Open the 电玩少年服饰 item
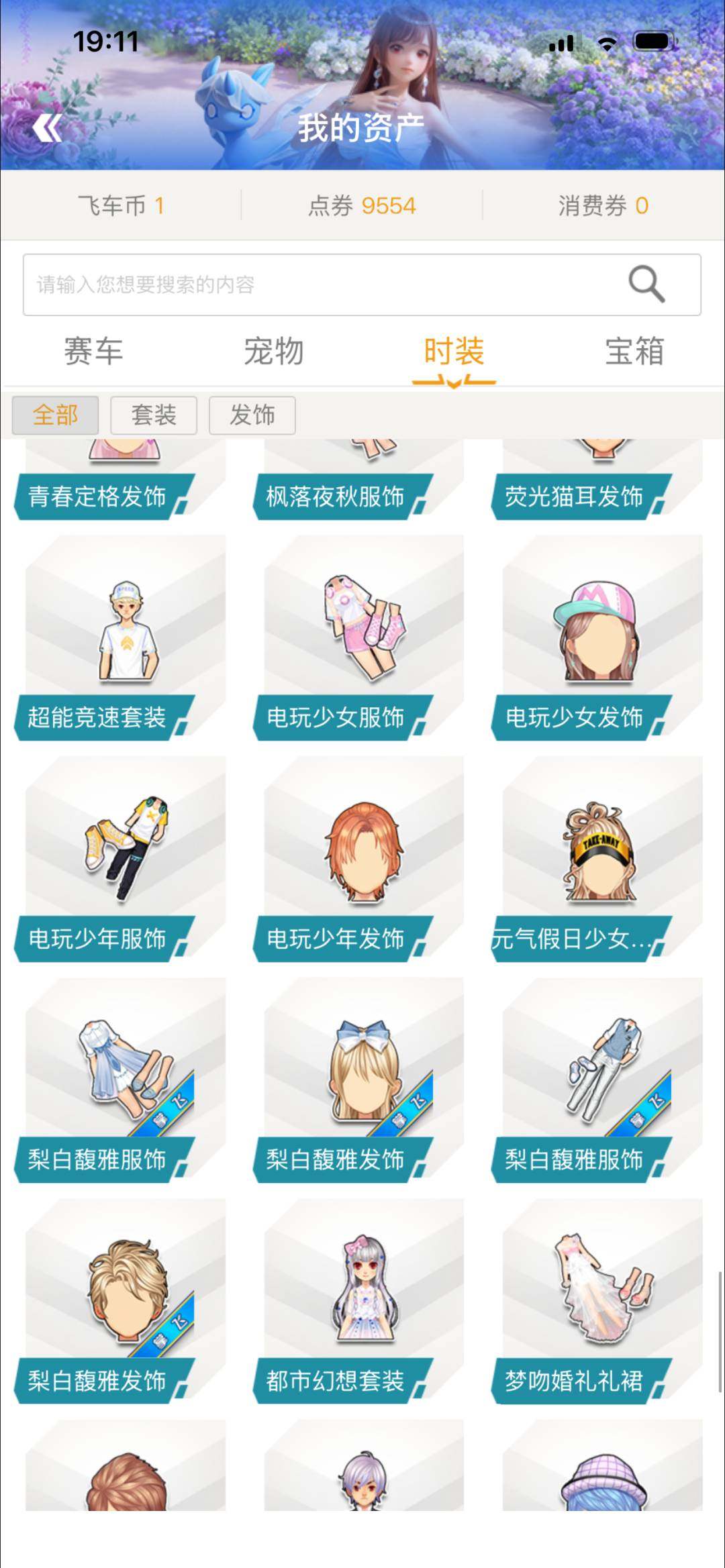Image resolution: width=725 pixels, height=1568 pixels. pyautogui.click(x=126, y=859)
